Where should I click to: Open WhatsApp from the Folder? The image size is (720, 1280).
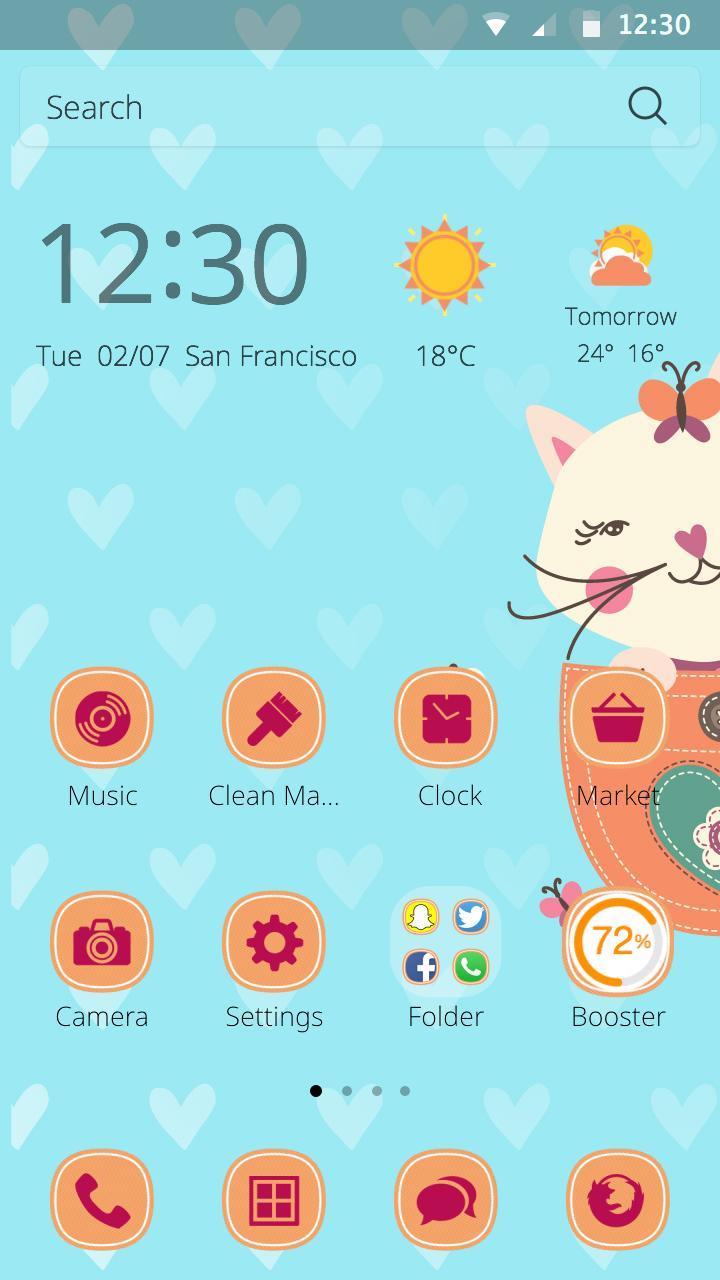pos(470,967)
